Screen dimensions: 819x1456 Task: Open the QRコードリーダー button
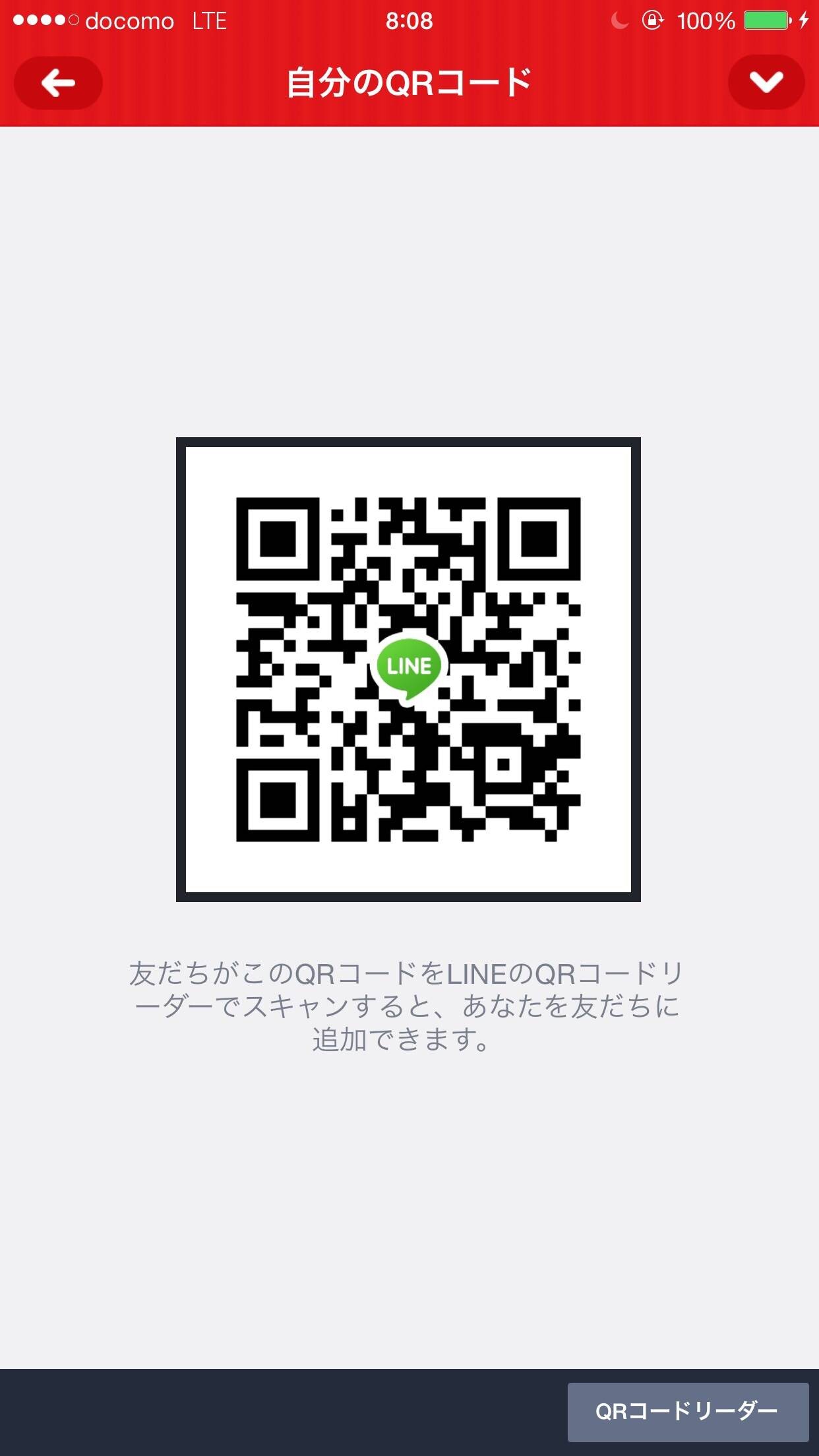(x=688, y=1412)
